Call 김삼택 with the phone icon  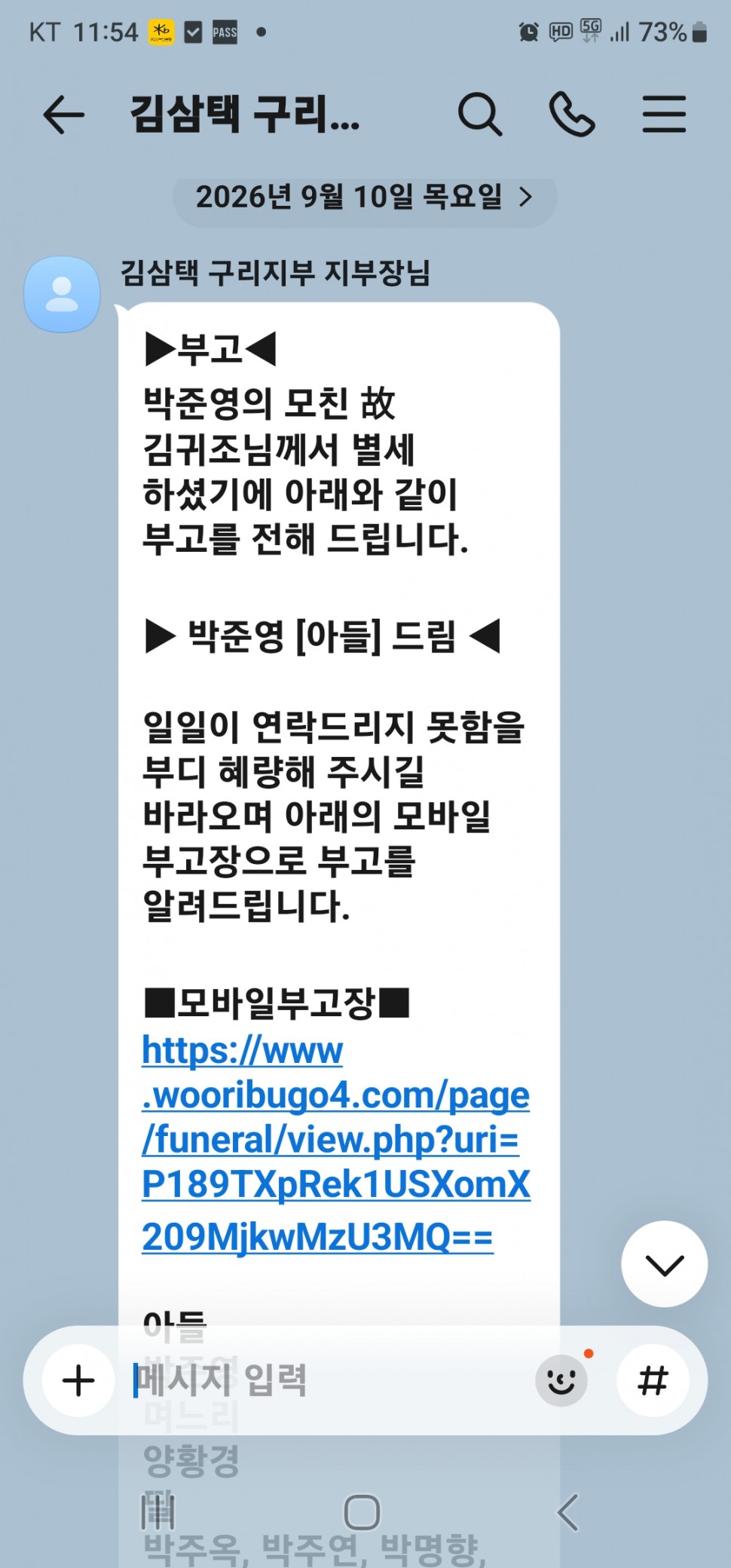572,115
